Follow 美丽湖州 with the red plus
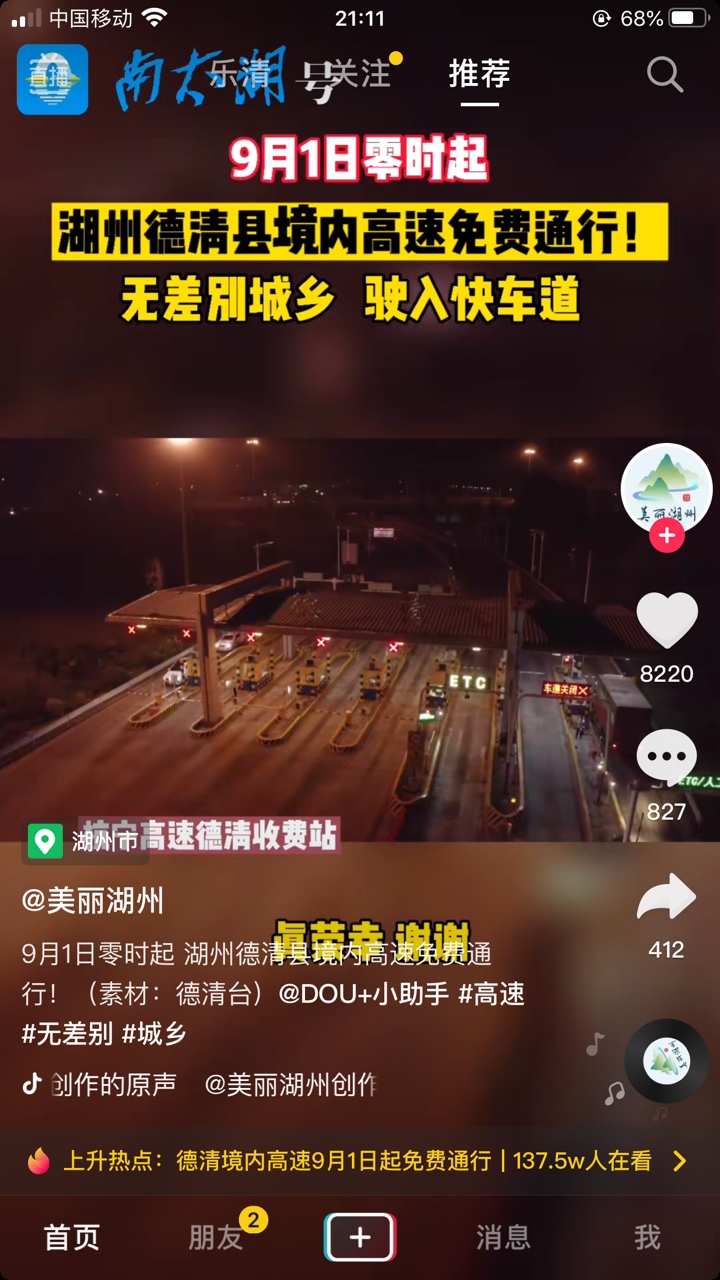This screenshot has height=1280, width=720. (666, 536)
